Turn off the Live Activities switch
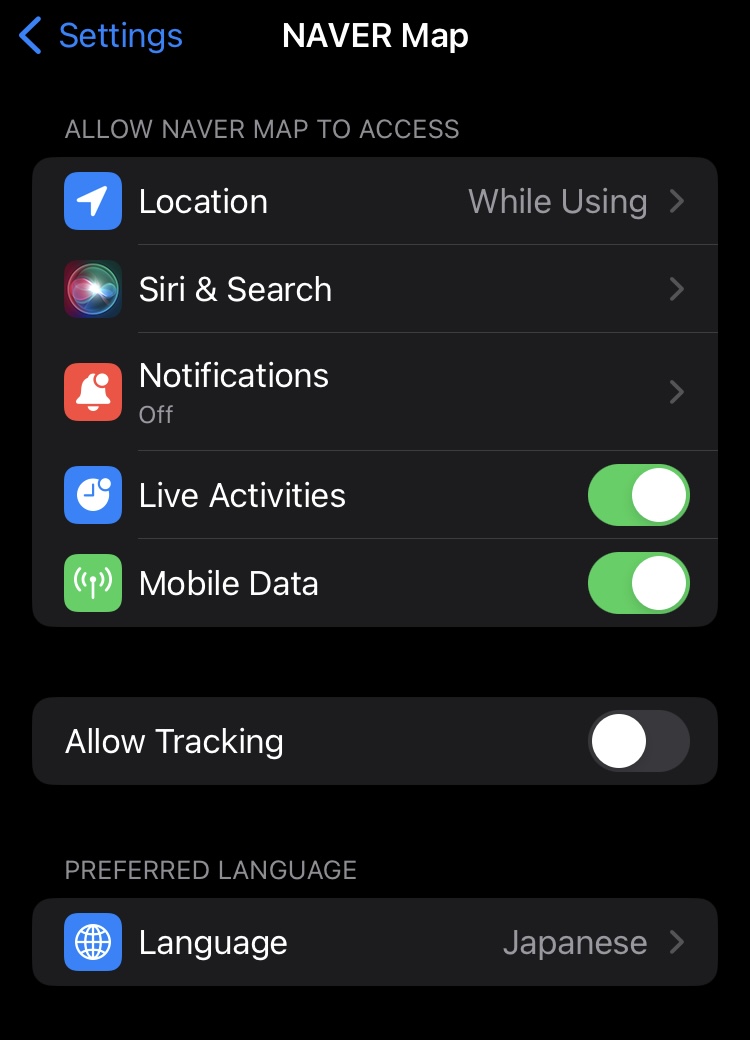Viewport: 750px width, 1040px height. [638, 496]
